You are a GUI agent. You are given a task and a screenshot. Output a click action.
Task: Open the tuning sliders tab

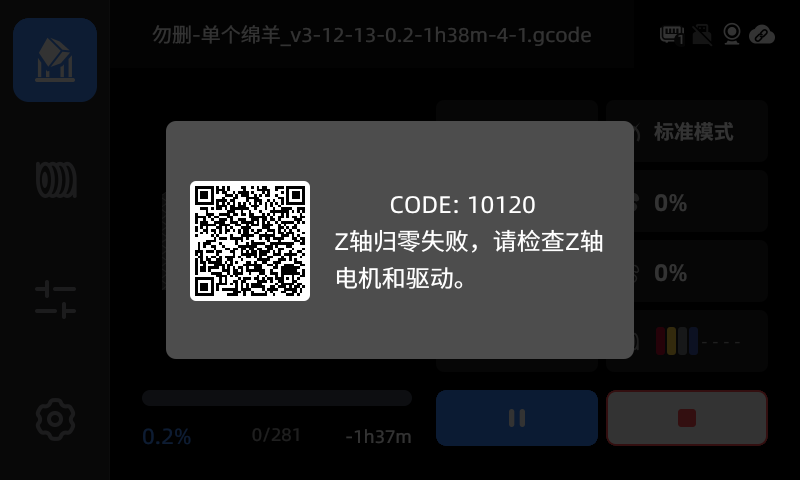pos(55,300)
